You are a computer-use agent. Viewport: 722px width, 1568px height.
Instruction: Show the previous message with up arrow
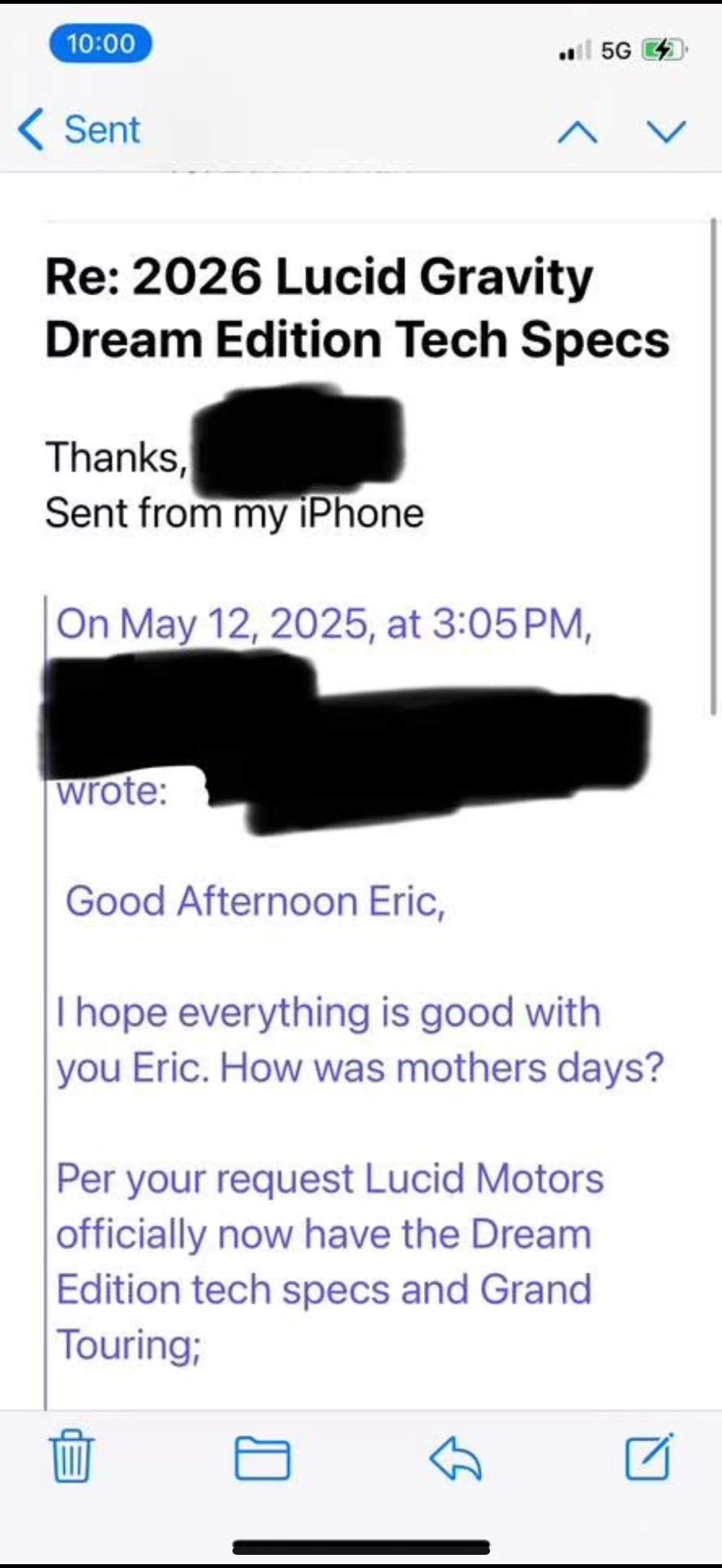577,131
